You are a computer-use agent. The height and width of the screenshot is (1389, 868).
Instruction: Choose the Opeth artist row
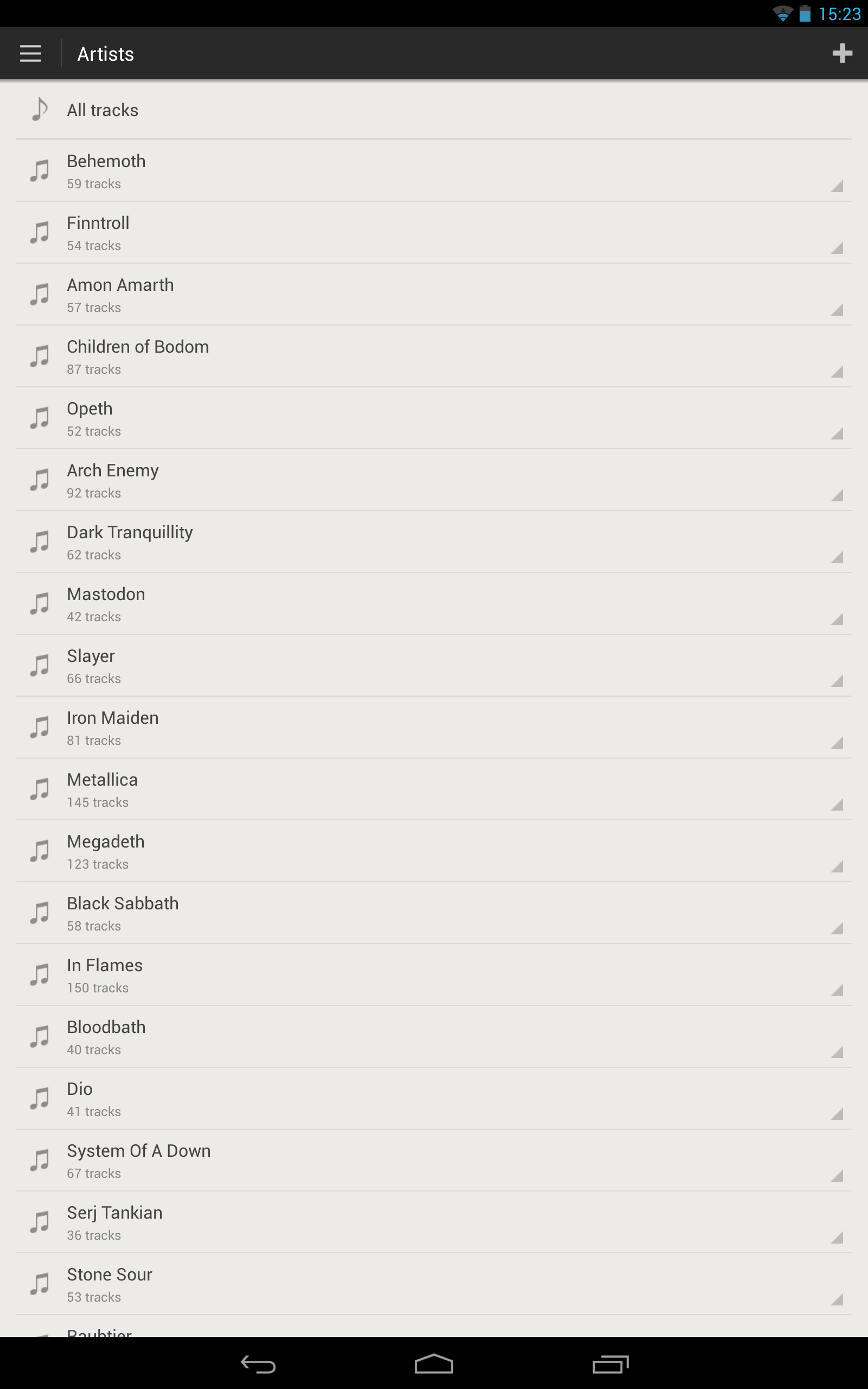pyautogui.click(x=433, y=418)
